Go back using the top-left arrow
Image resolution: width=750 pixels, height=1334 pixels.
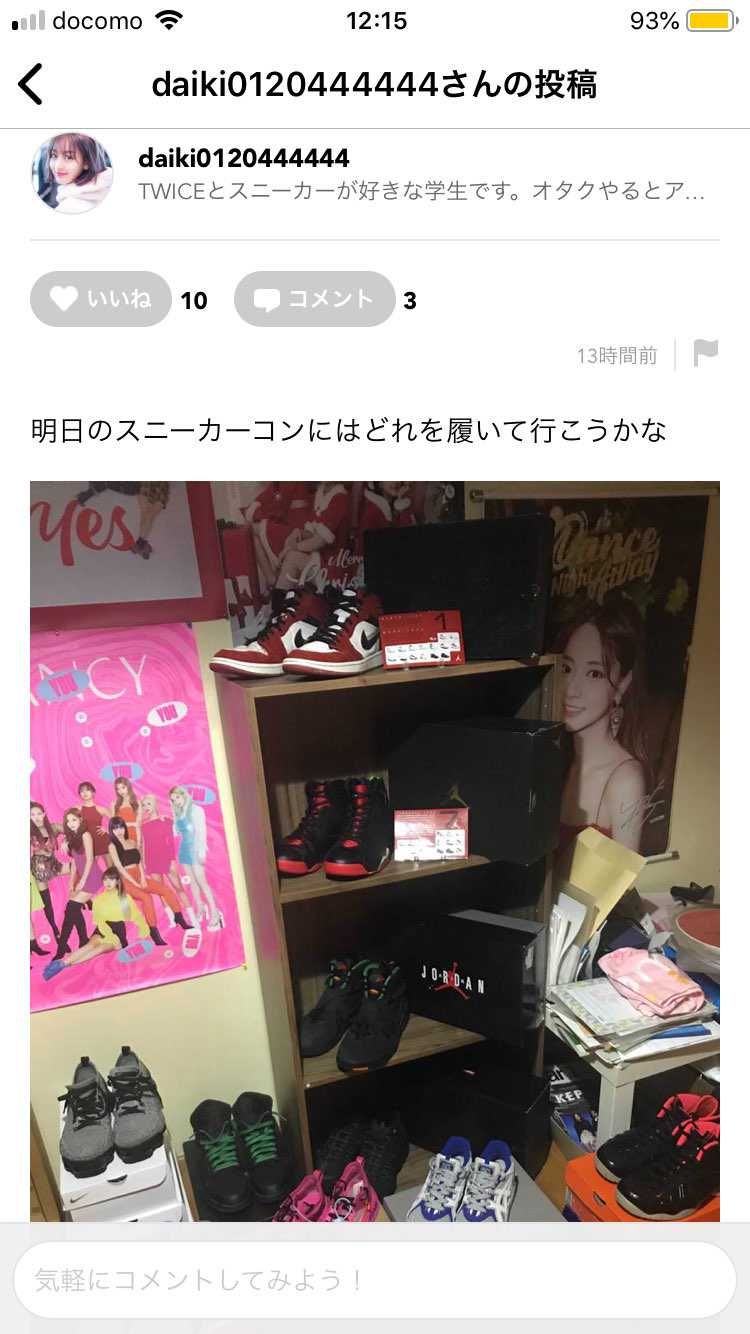coord(31,84)
